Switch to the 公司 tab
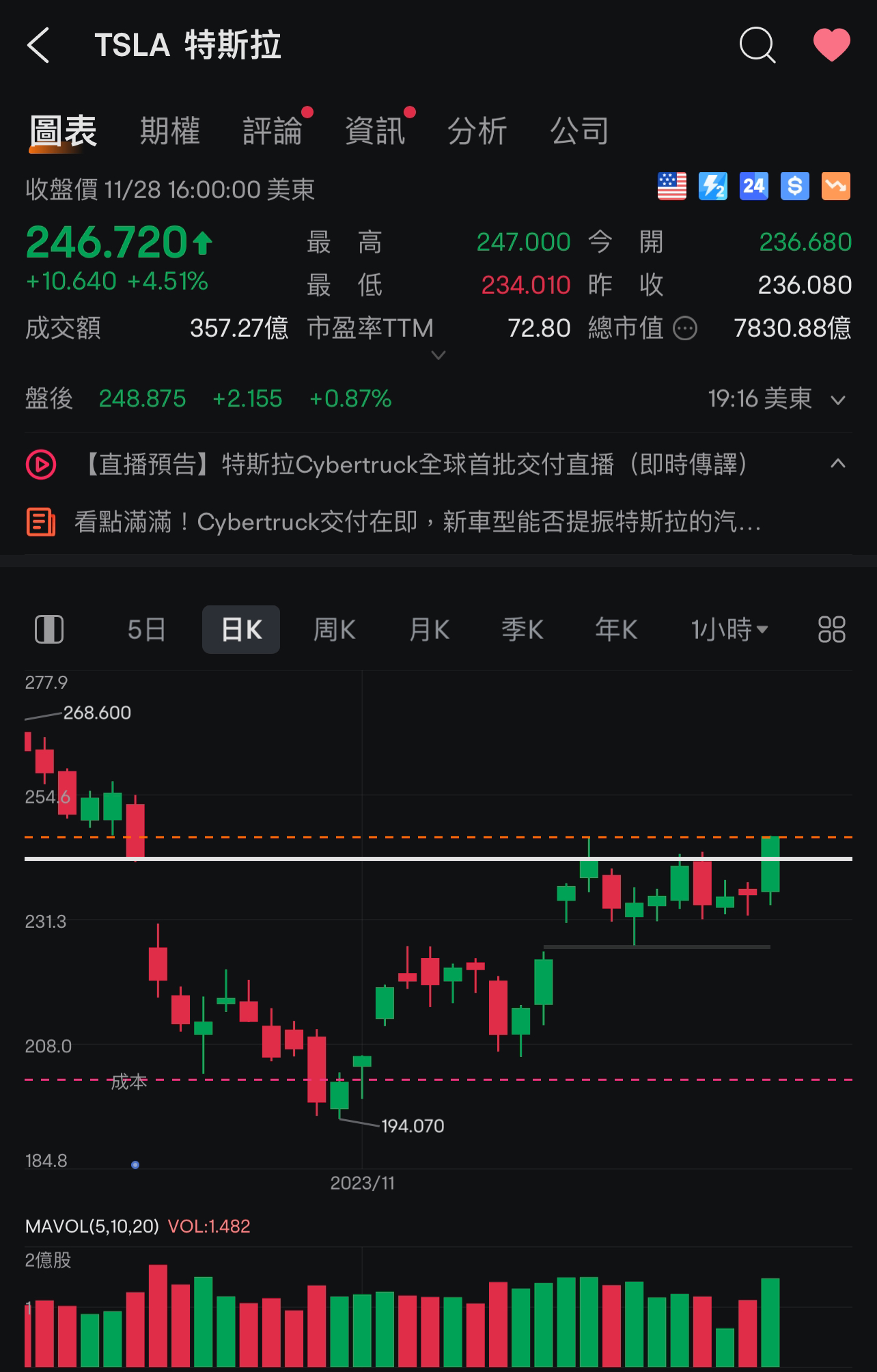 (579, 131)
